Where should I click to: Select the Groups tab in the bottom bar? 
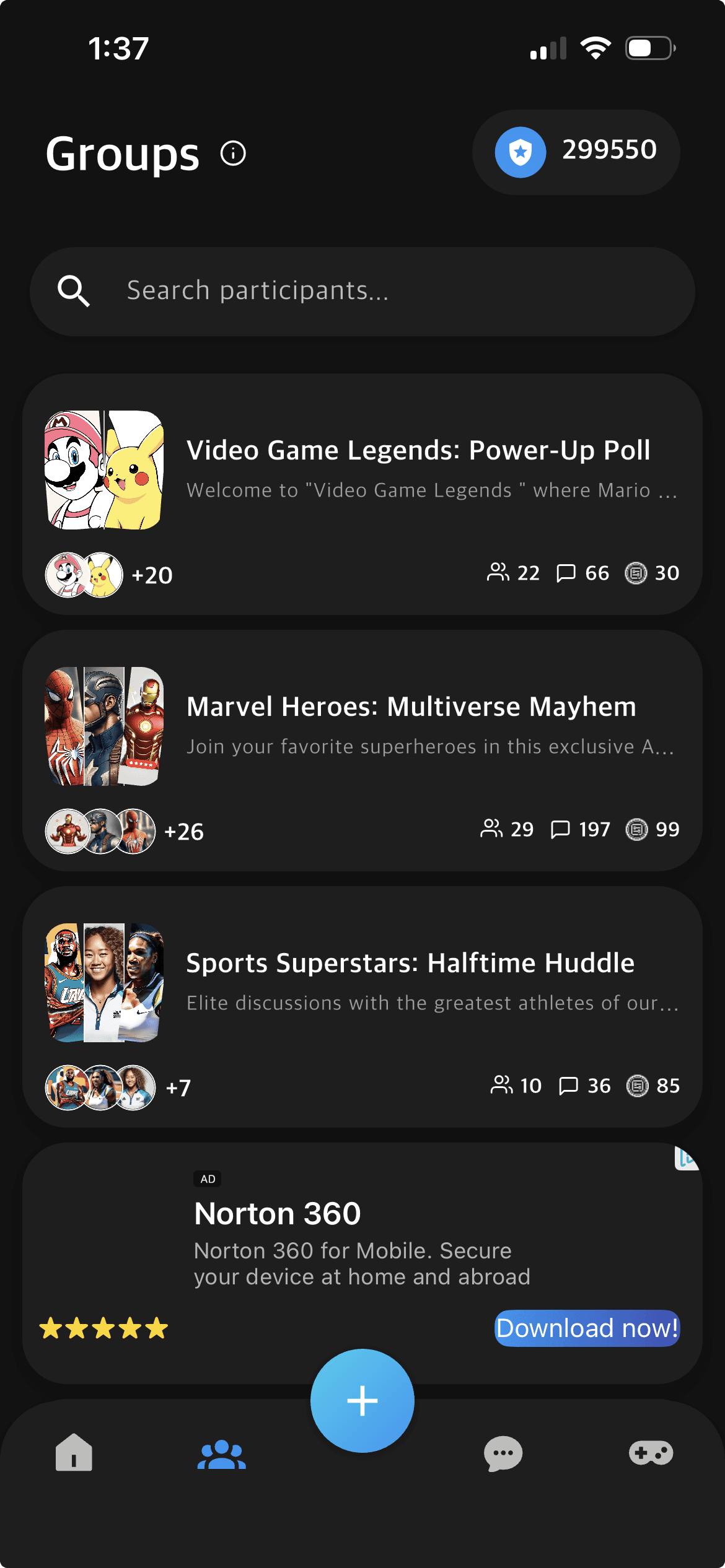221,1454
